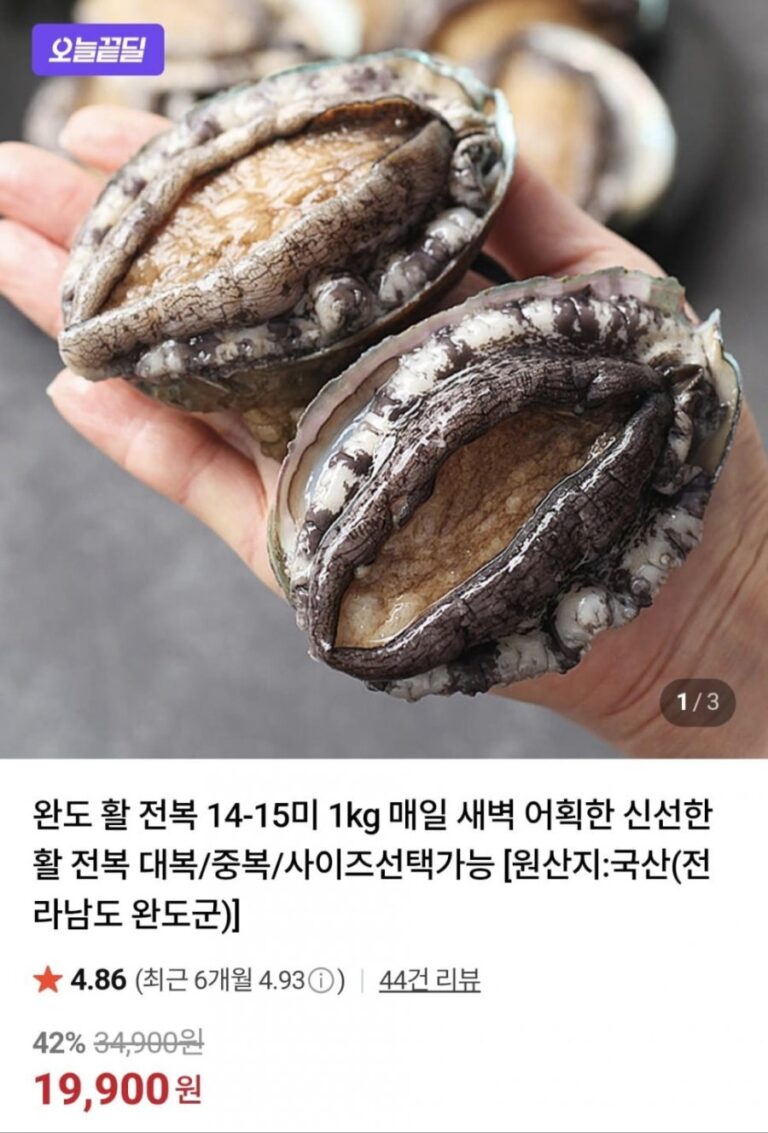This screenshot has width=768, height=1133.
Task: Open the 44건 리뷰 reviews link
Action: click(x=429, y=981)
